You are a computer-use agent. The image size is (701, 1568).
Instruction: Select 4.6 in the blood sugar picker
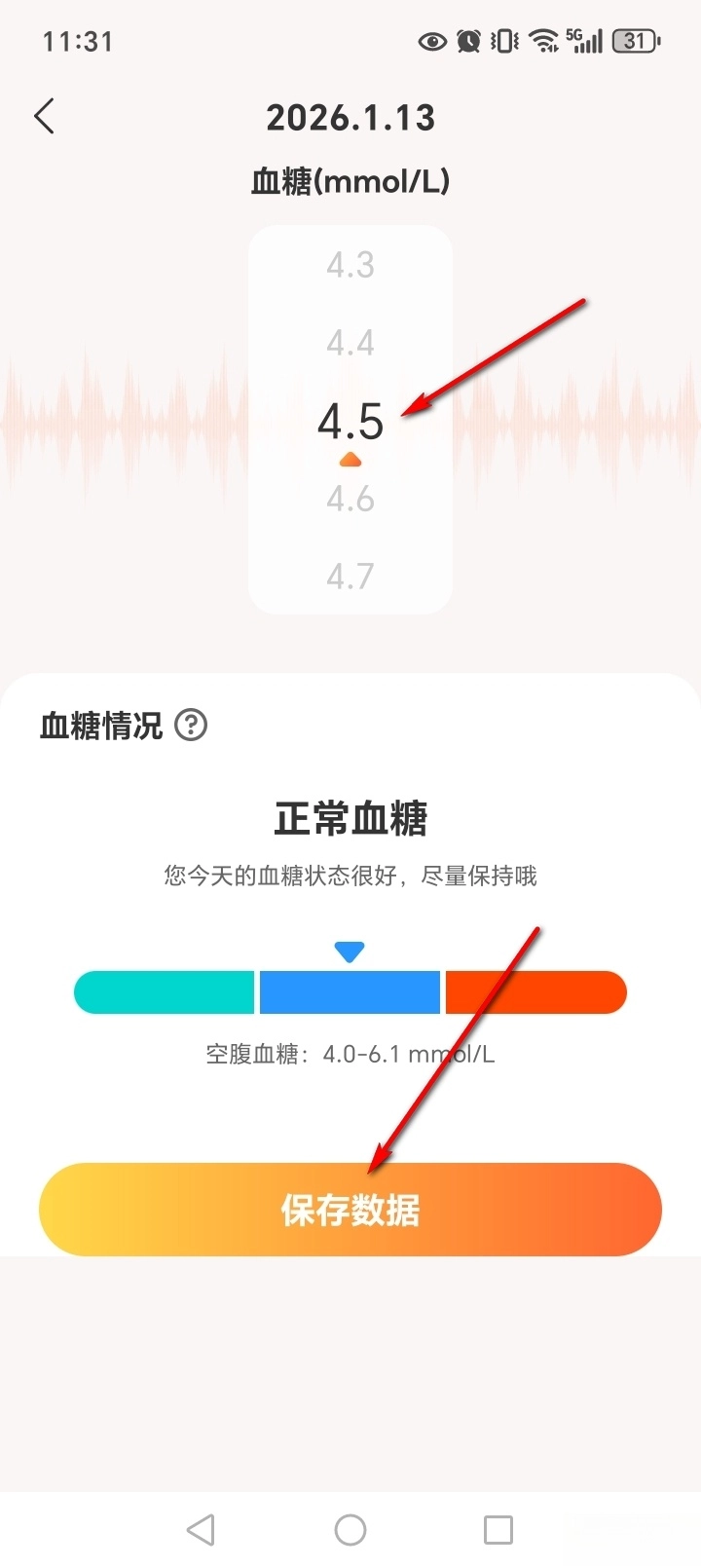(350, 499)
